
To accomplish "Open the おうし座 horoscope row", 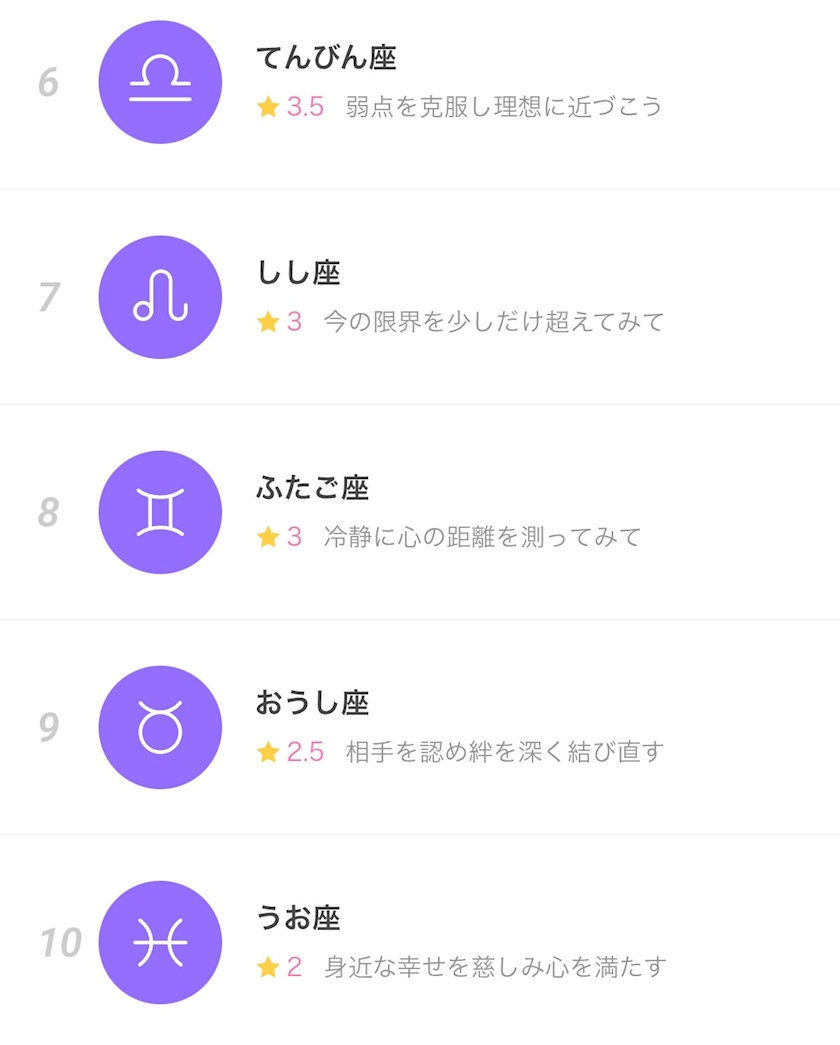I will (420, 727).
